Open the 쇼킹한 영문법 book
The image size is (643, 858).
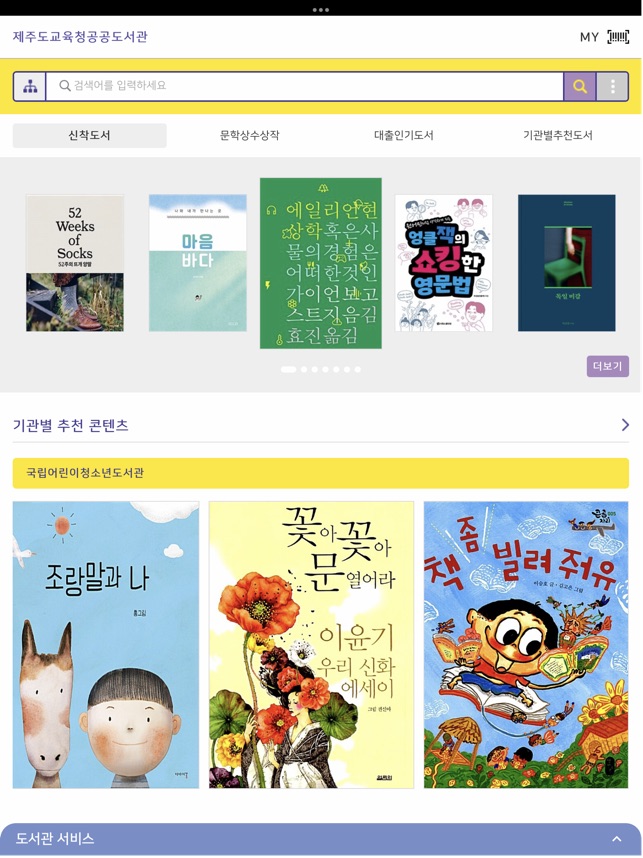(444, 263)
